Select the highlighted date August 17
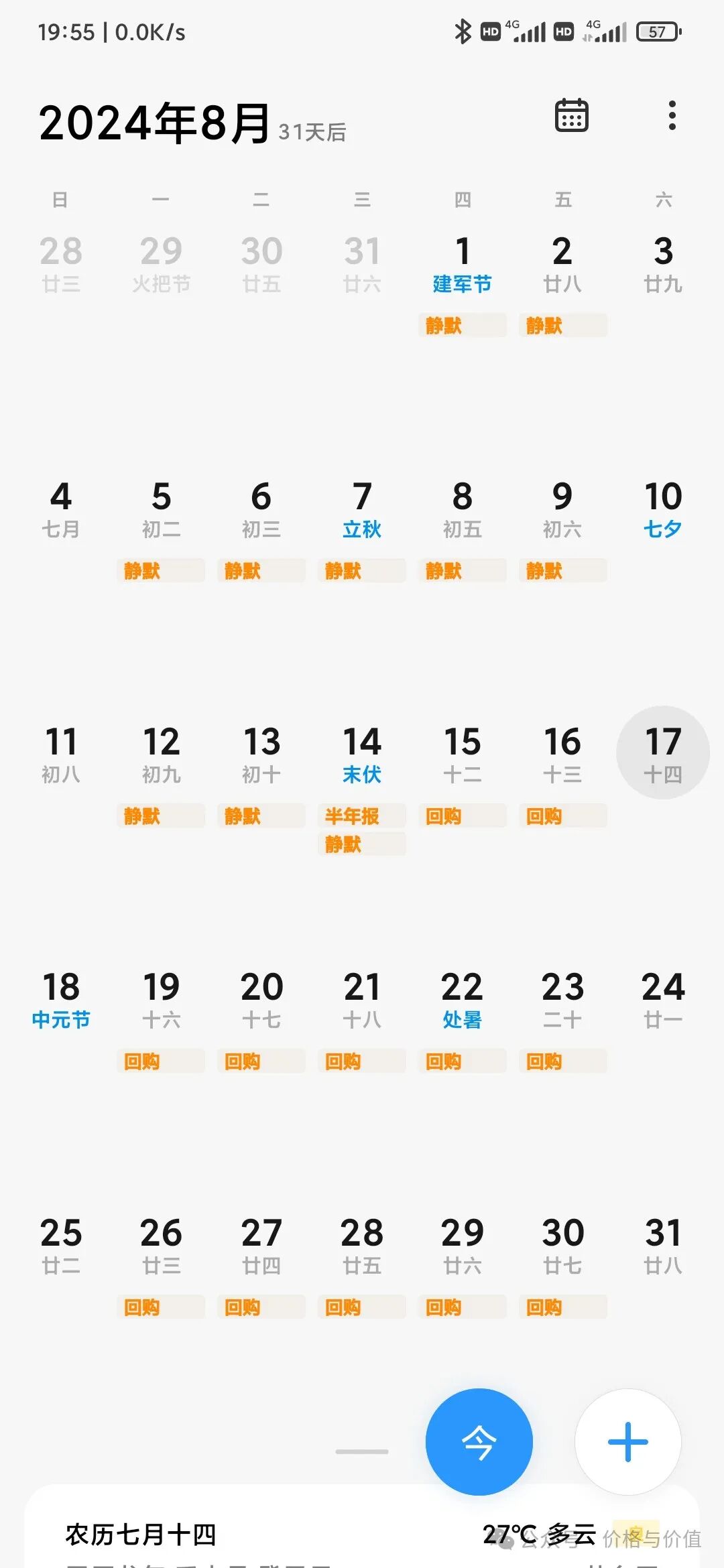Screen dimensions: 724x1568 point(662,753)
